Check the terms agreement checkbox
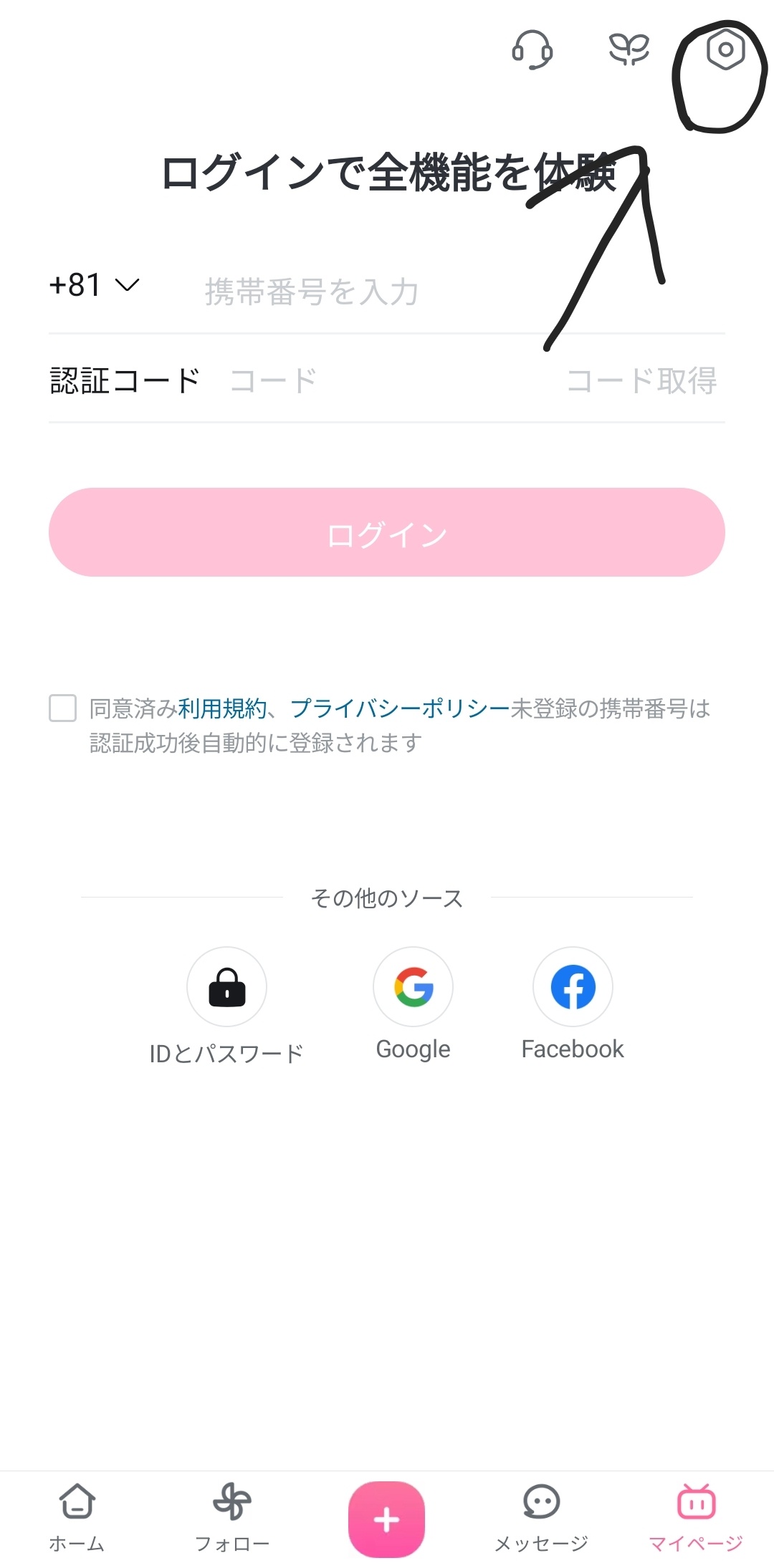Viewport: 774px width, 1568px height. [63, 708]
